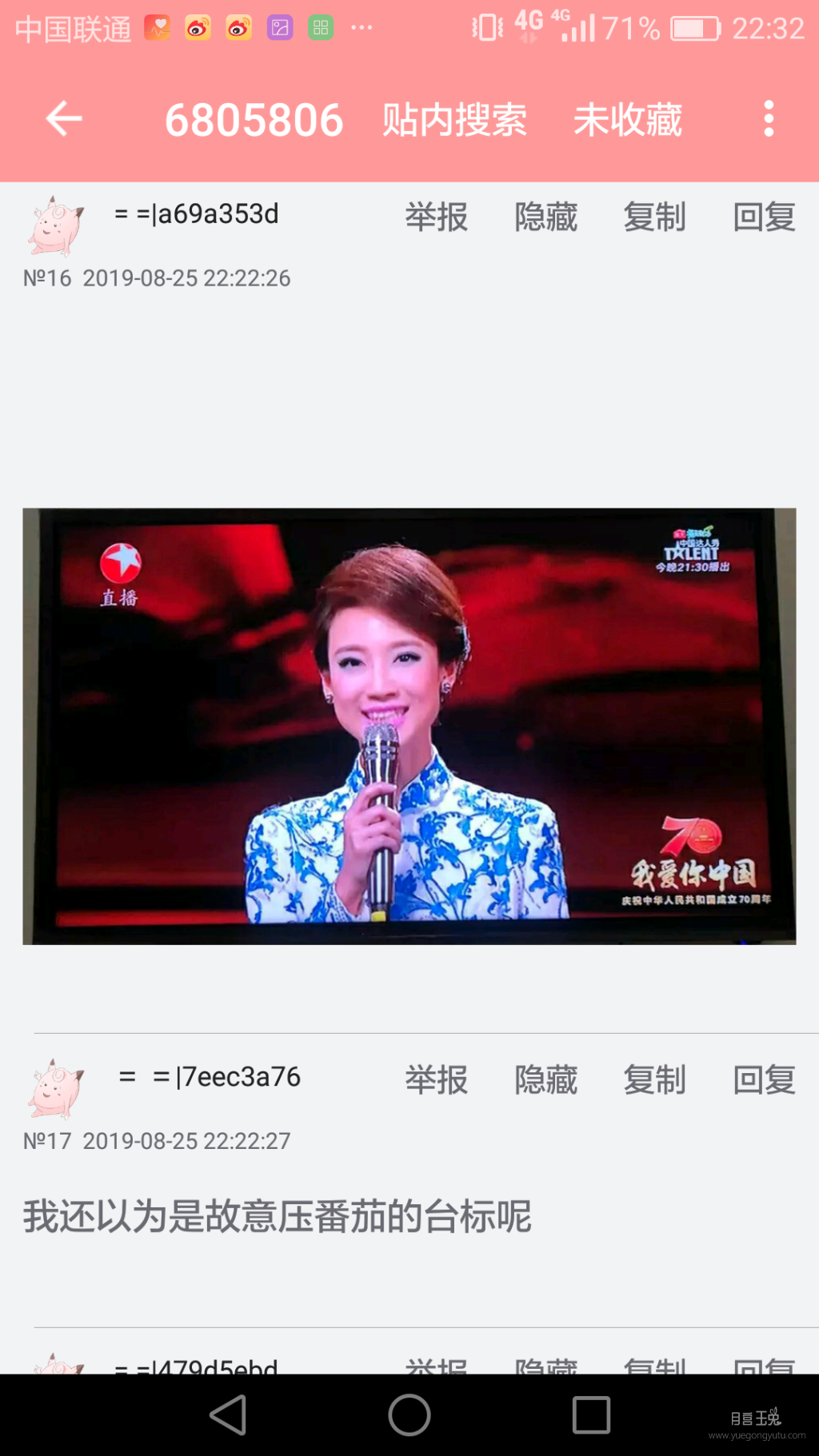Open 贴内搜索 to search within the thread
Screen dimensions: 819x1456
(x=454, y=120)
